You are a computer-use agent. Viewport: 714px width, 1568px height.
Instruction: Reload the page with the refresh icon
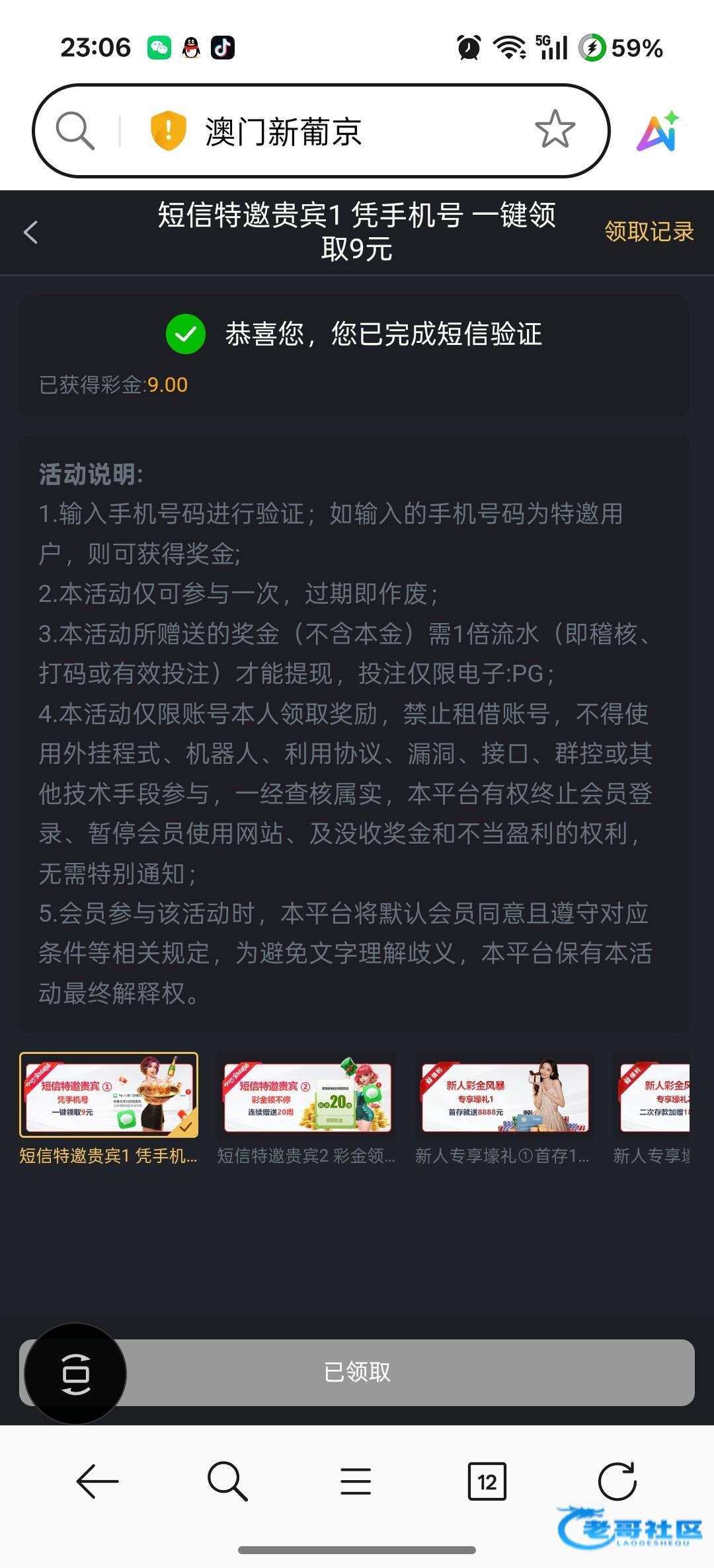point(617,1481)
